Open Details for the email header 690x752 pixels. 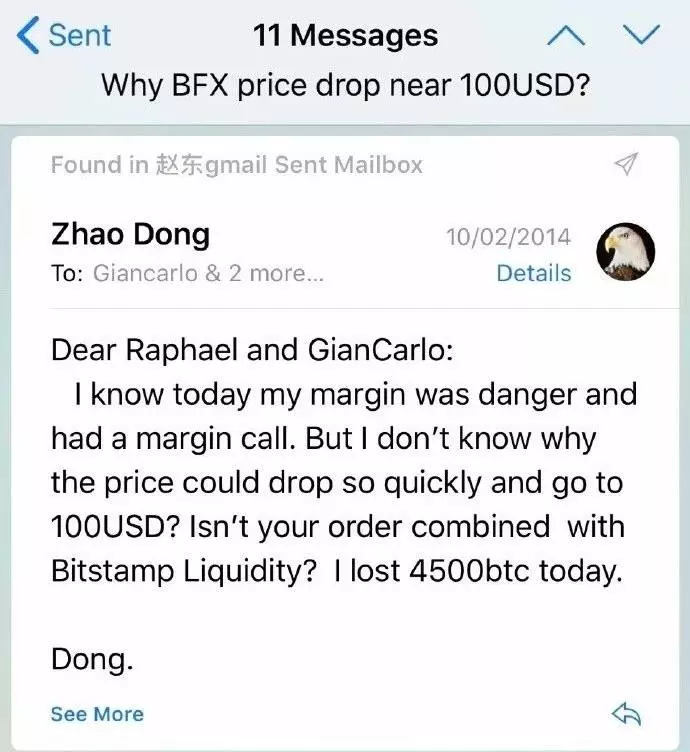pyautogui.click(x=534, y=273)
